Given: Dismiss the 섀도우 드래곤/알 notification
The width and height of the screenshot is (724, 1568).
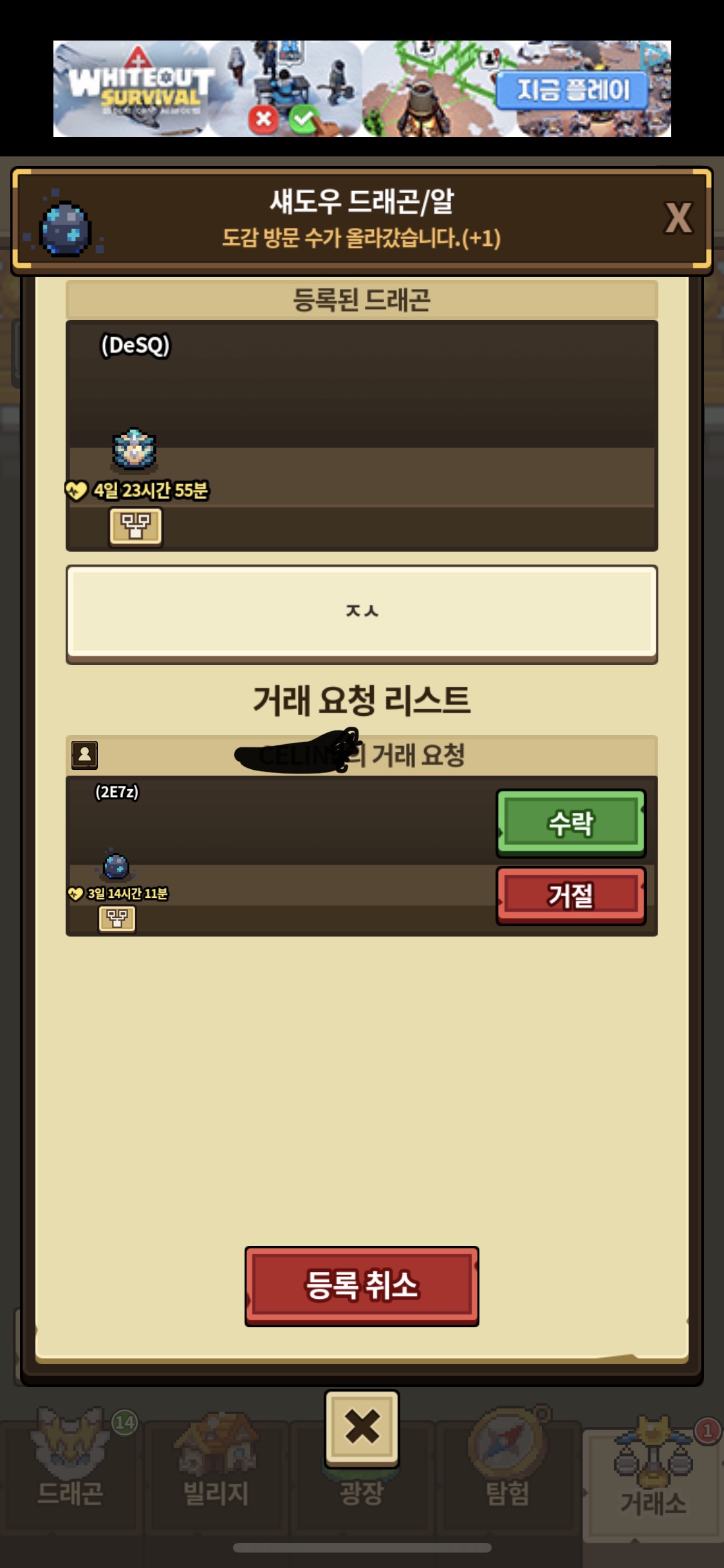Looking at the screenshot, I should (x=678, y=218).
